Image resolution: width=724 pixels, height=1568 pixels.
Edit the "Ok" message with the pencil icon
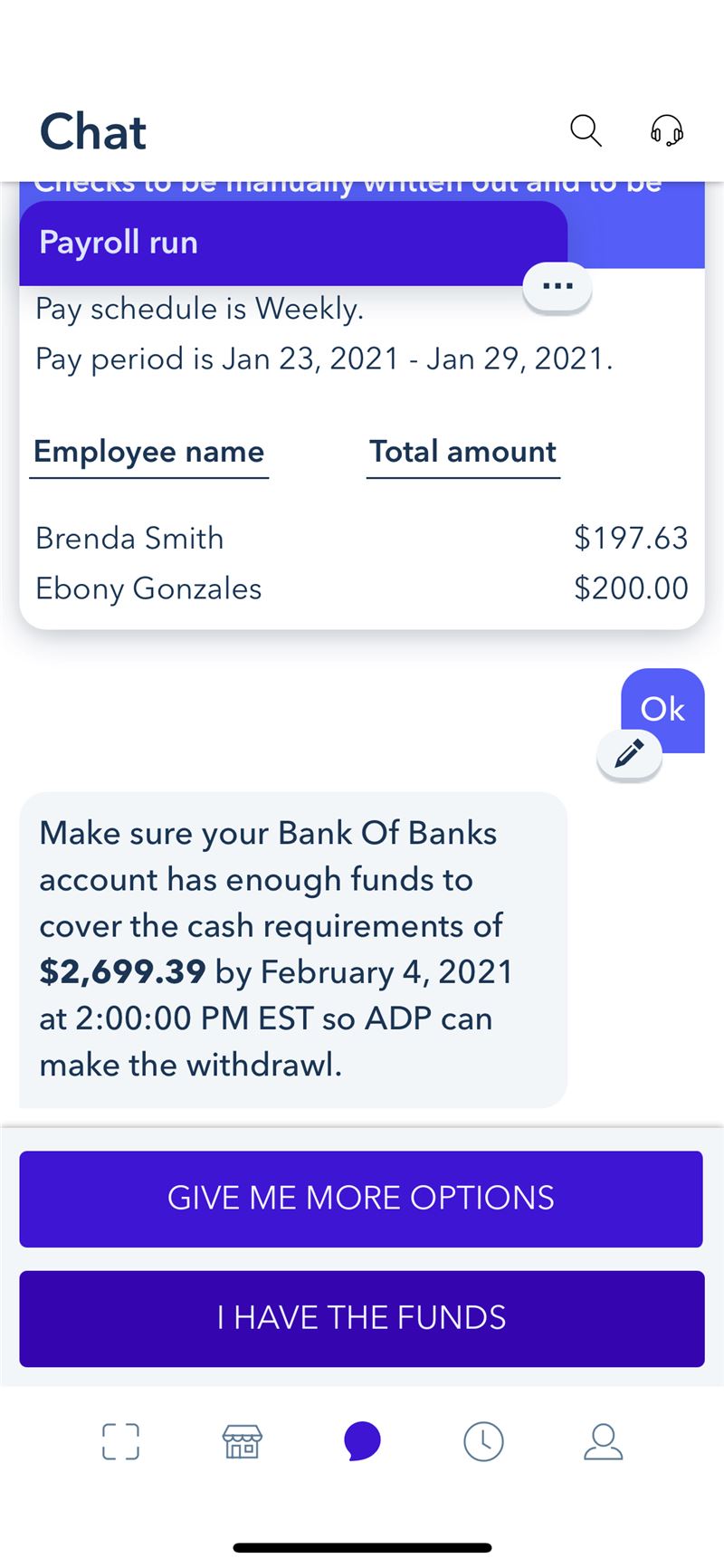(x=629, y=753)
